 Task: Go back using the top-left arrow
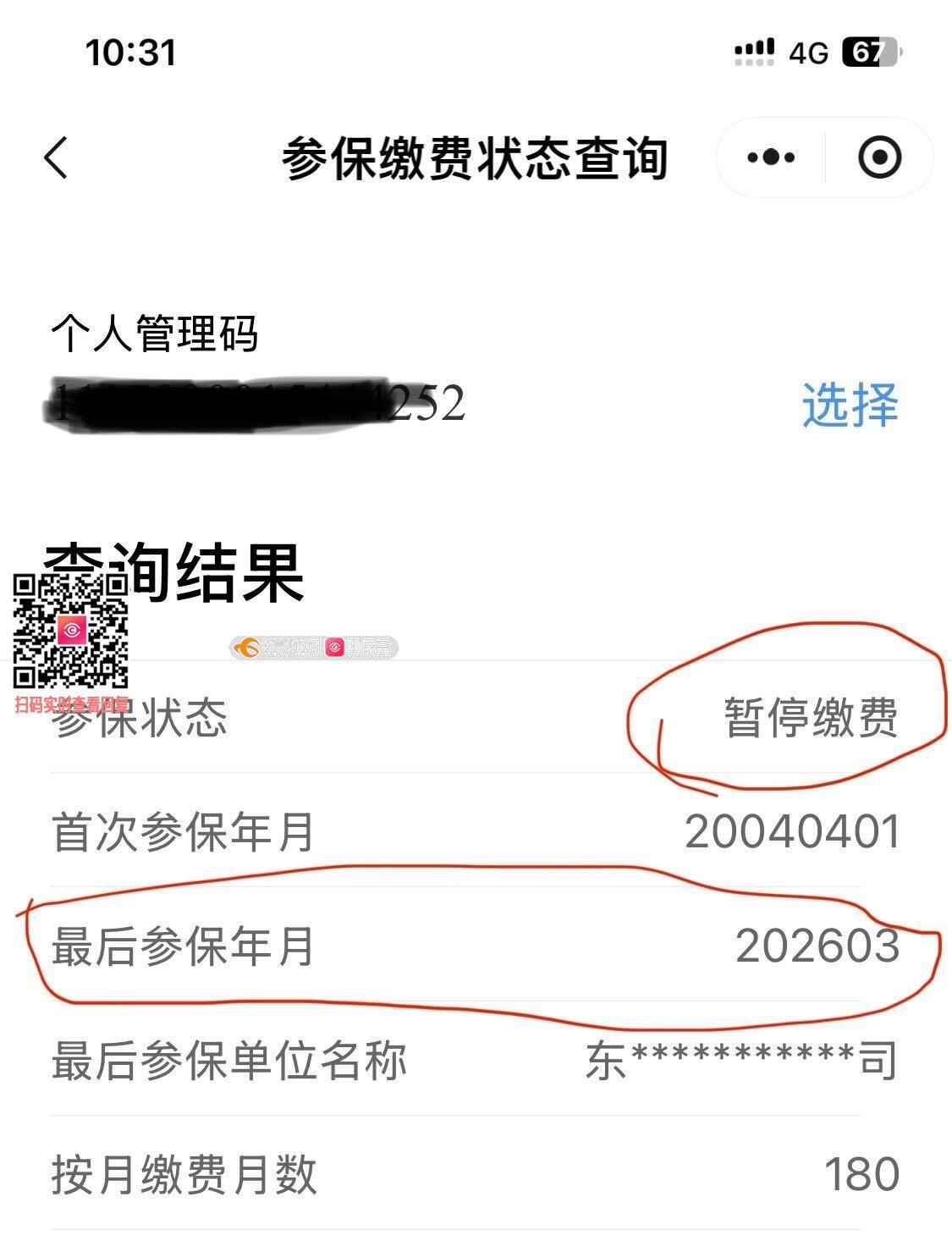[57, 158]
